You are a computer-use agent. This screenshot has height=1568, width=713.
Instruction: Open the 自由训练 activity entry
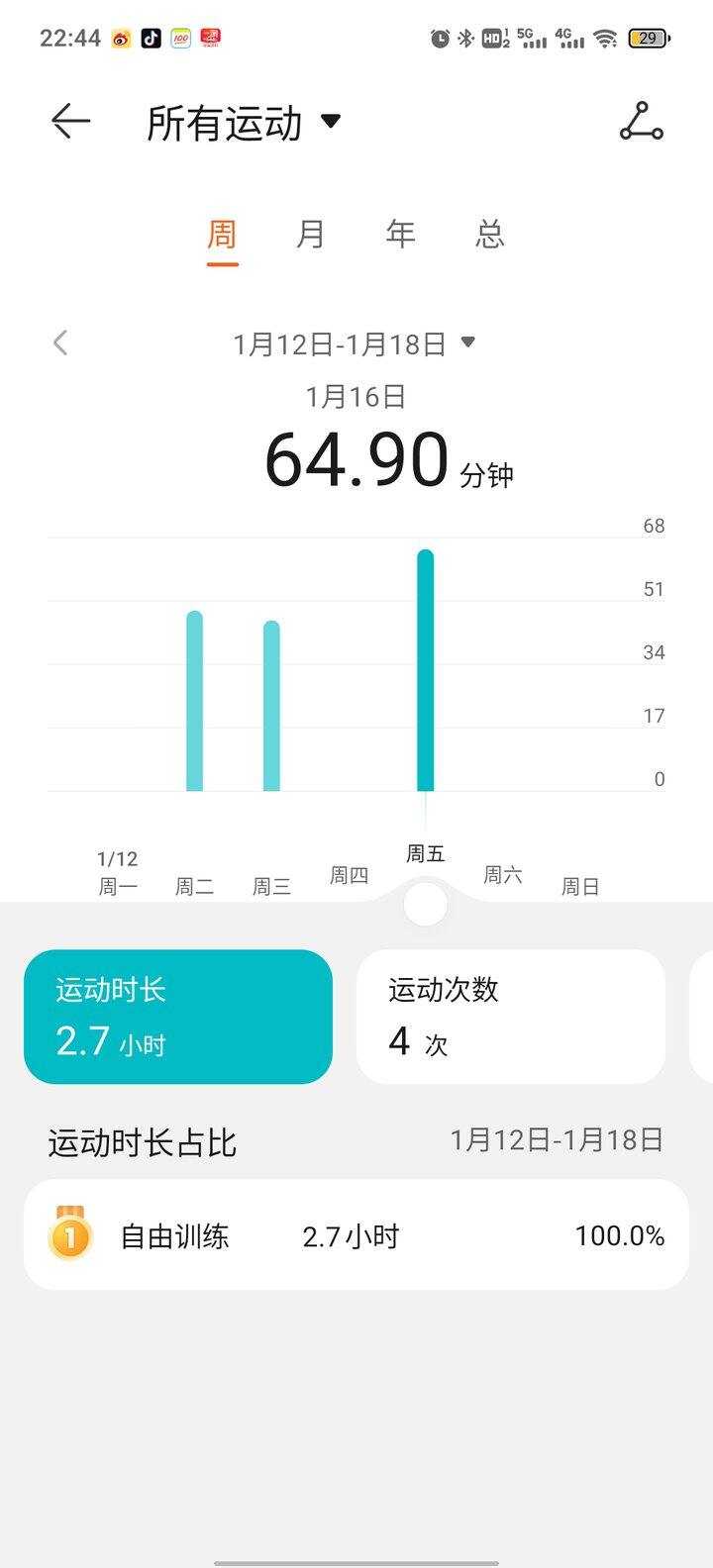click(356, 1235)
